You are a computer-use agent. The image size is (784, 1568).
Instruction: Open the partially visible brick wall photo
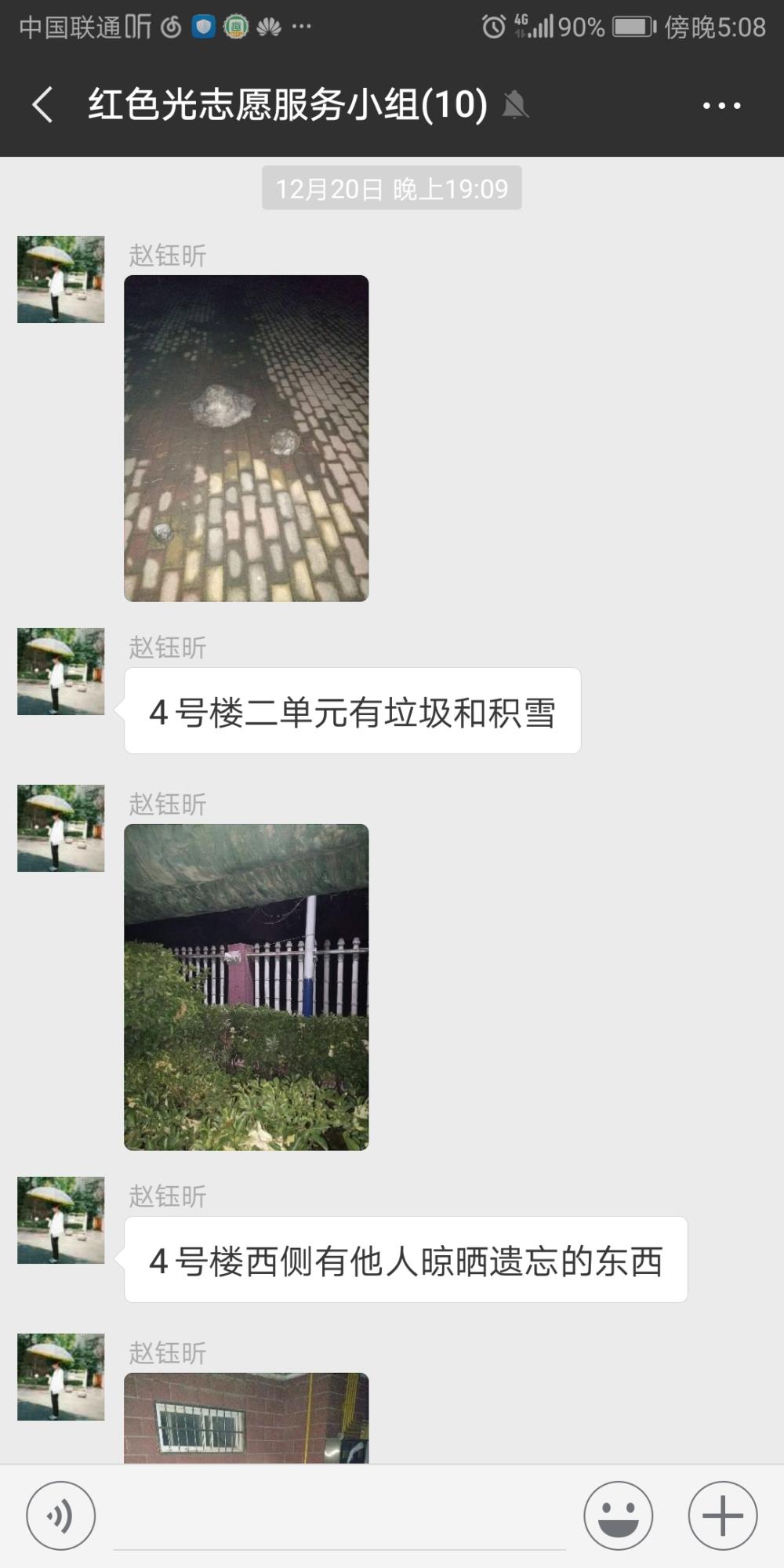pos(246,1417)
